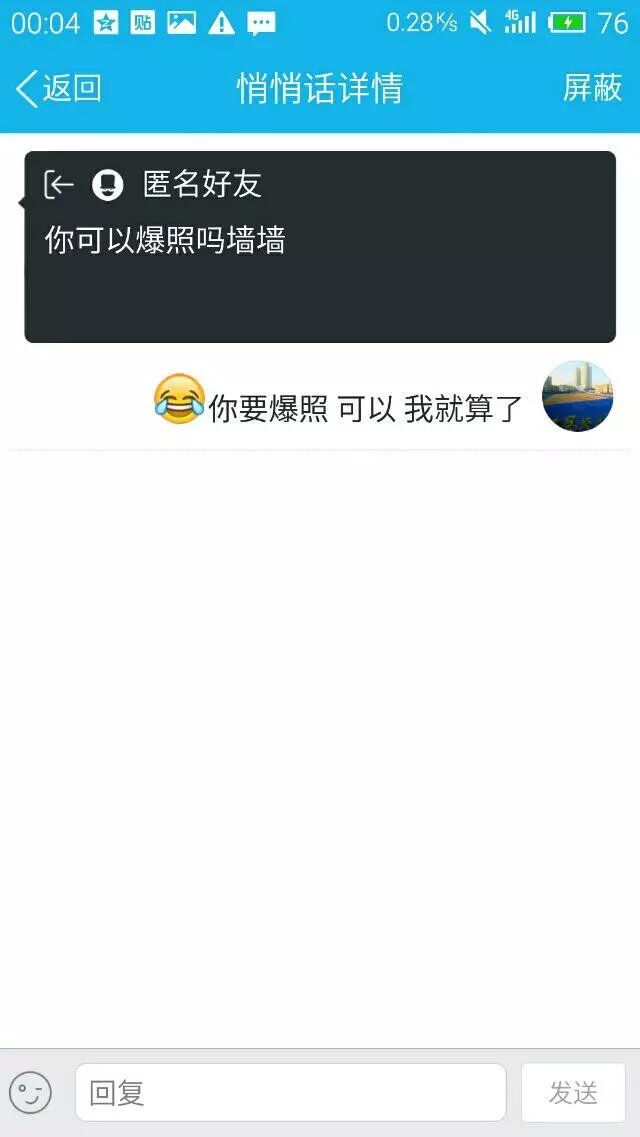The height and width of the screenshot is (1137, 640).
Task: Tap the 回复 reply input field
Action: (290, 1092)
